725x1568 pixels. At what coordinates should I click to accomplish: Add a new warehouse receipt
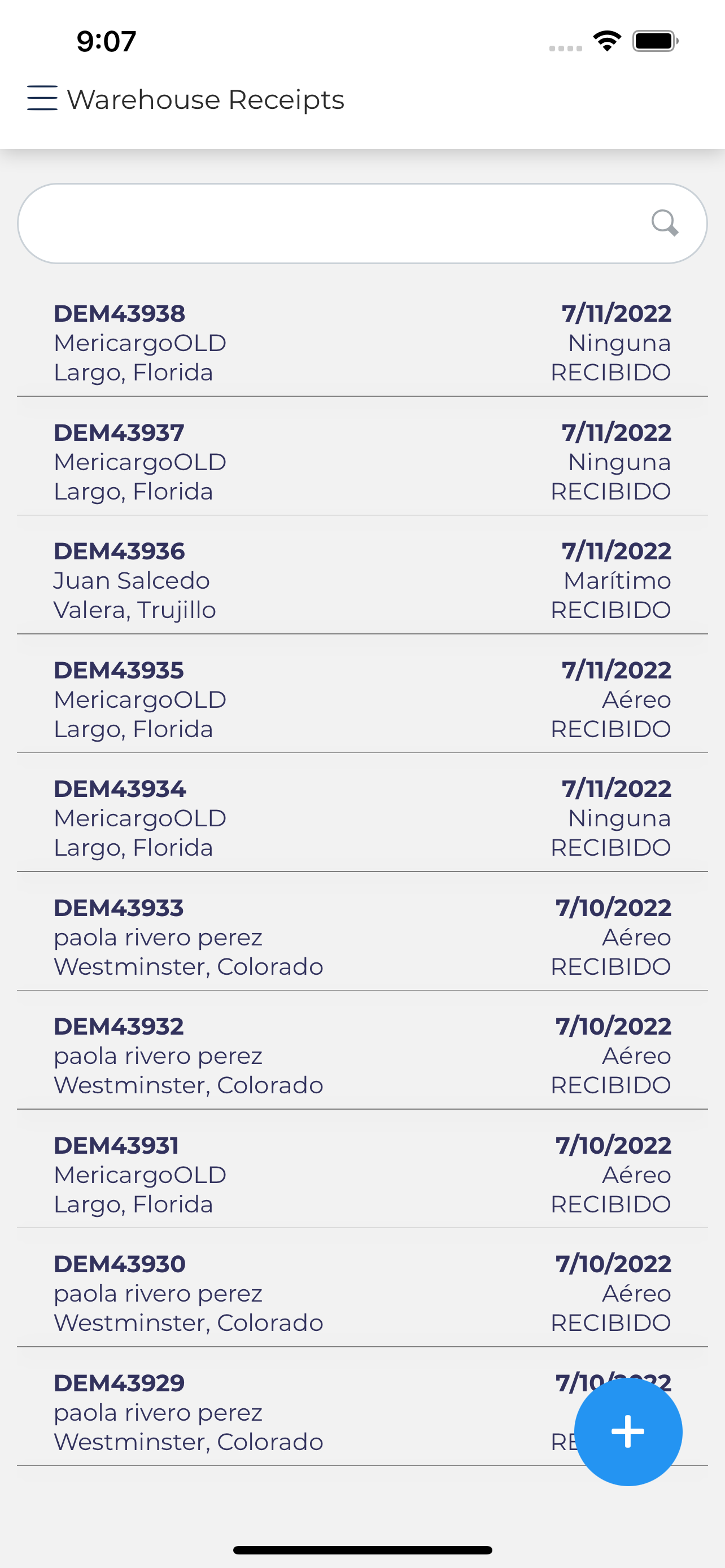click(x=628, y=1431)
